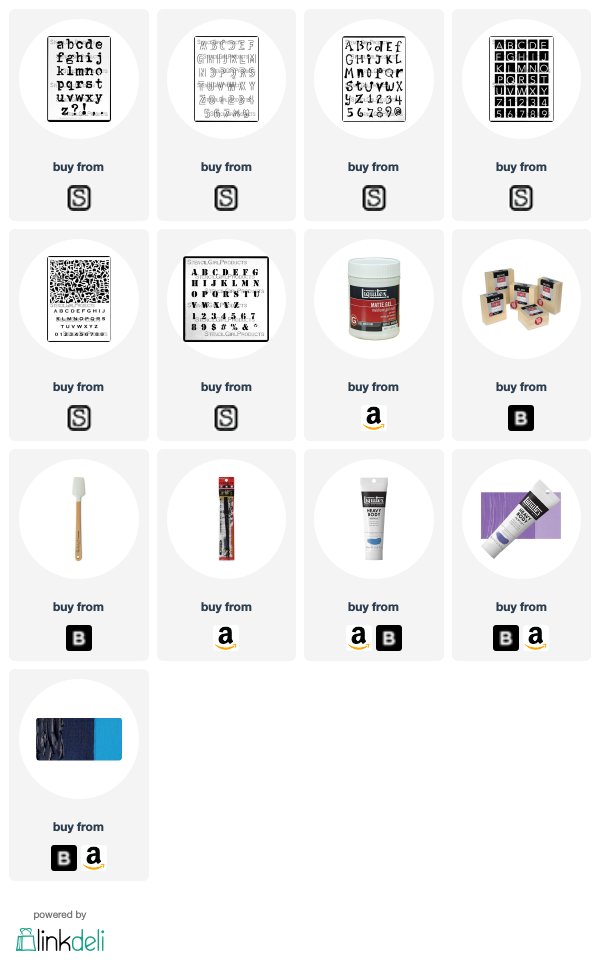Tap the B shop icon under the spatula
Image resolution: width=600 pixels, height=967 pixels.
point(79,638)
